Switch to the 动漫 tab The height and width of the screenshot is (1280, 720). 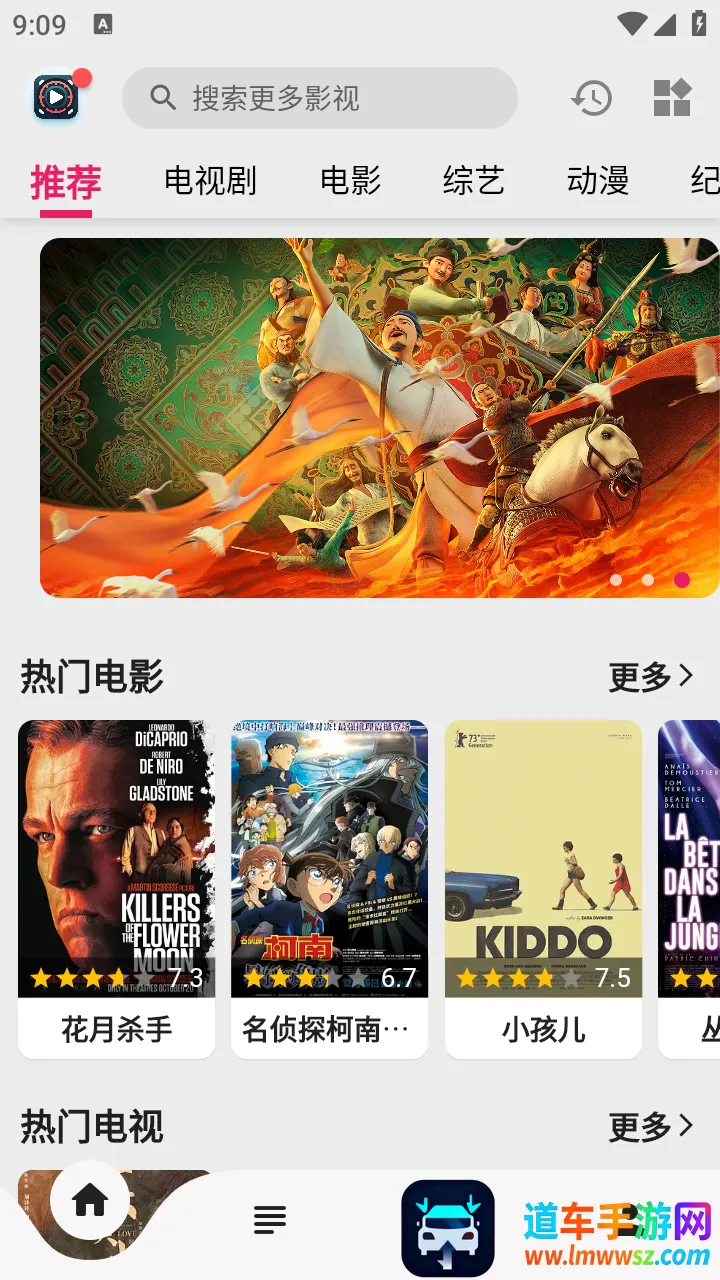(x=597, y=181)
